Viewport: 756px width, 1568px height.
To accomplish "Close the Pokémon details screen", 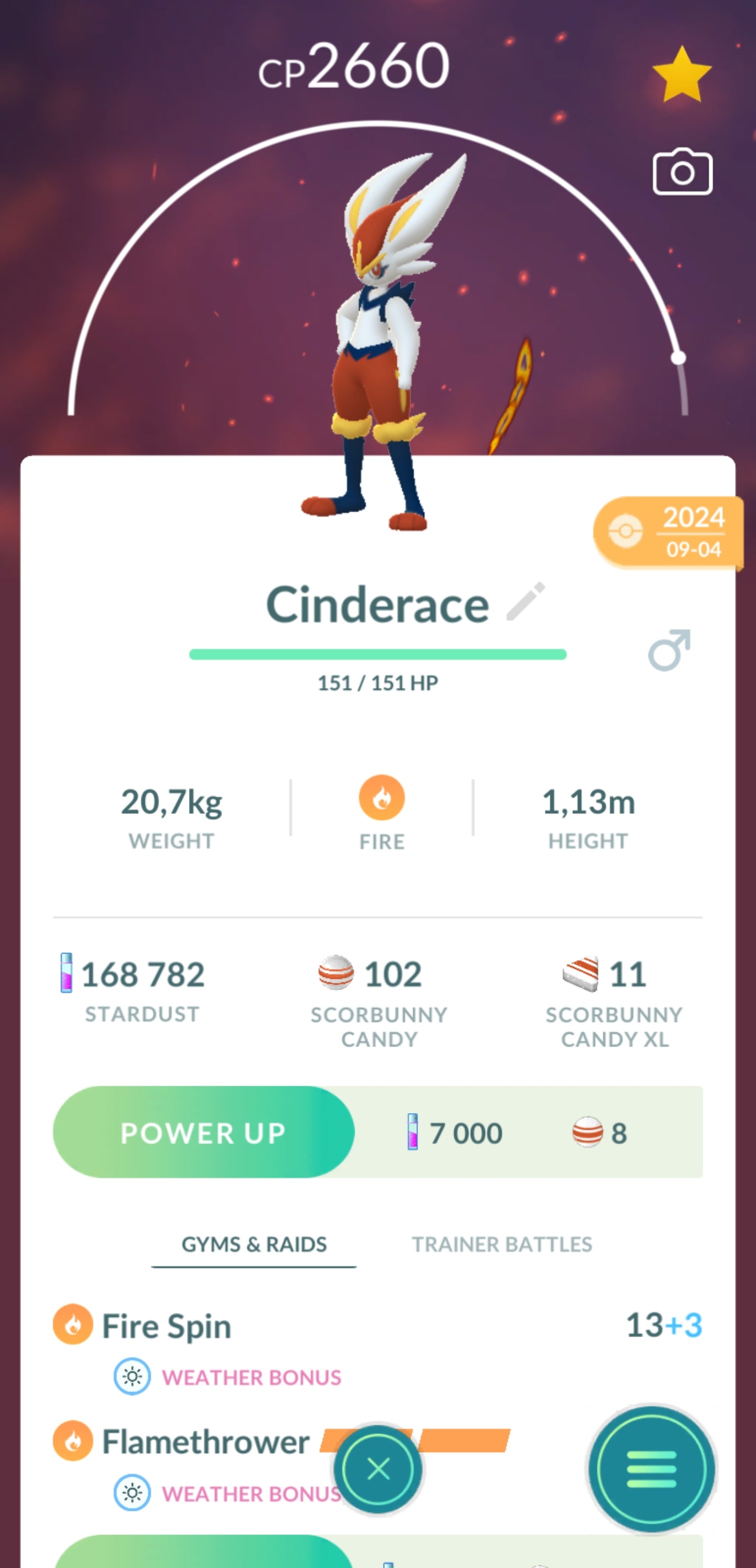I will click(x=377, y=1469).
